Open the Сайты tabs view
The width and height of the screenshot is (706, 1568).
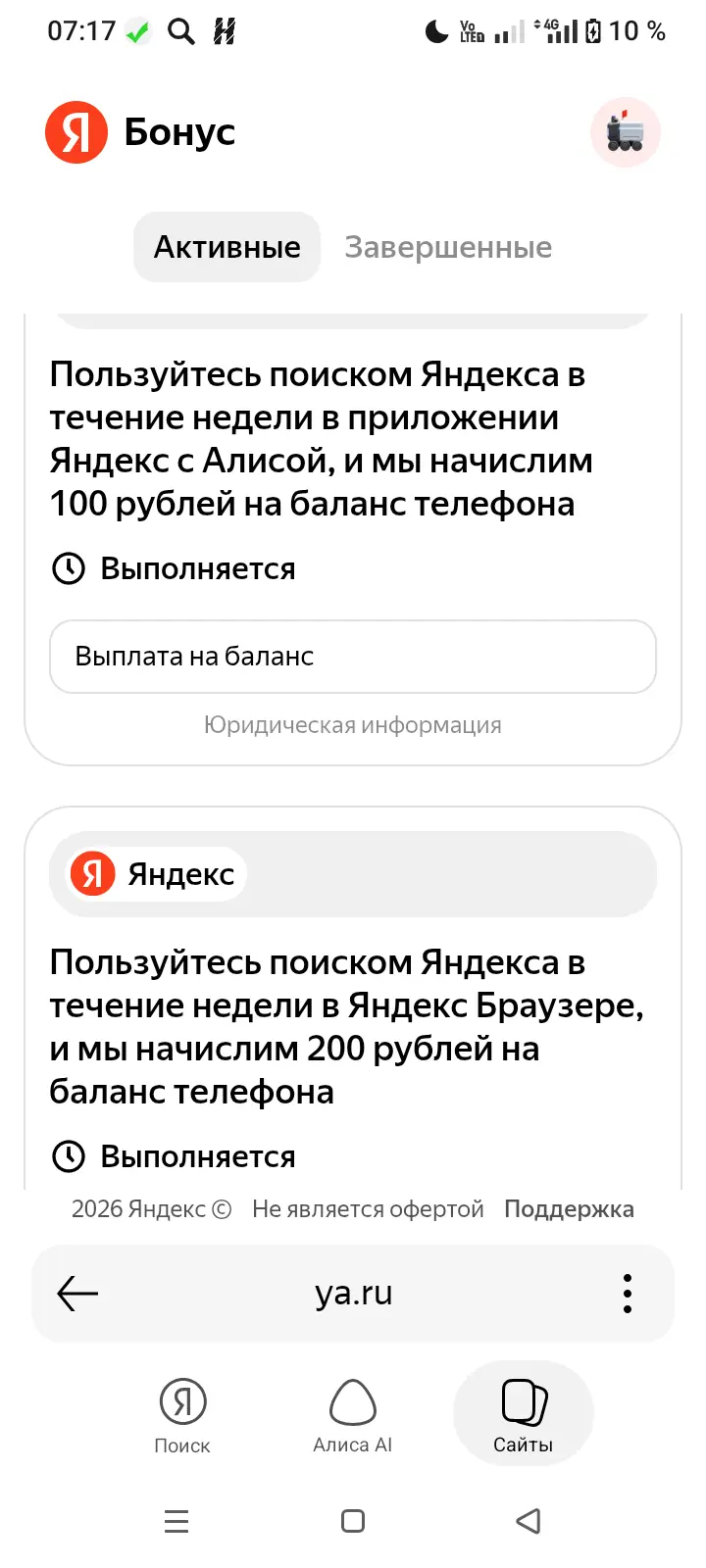click(x=524, y=1414)
